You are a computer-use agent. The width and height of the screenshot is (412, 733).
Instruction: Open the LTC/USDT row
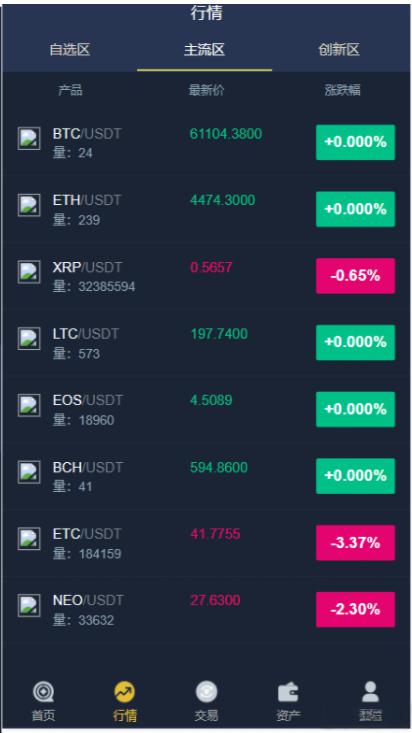[x=206, y=343]
